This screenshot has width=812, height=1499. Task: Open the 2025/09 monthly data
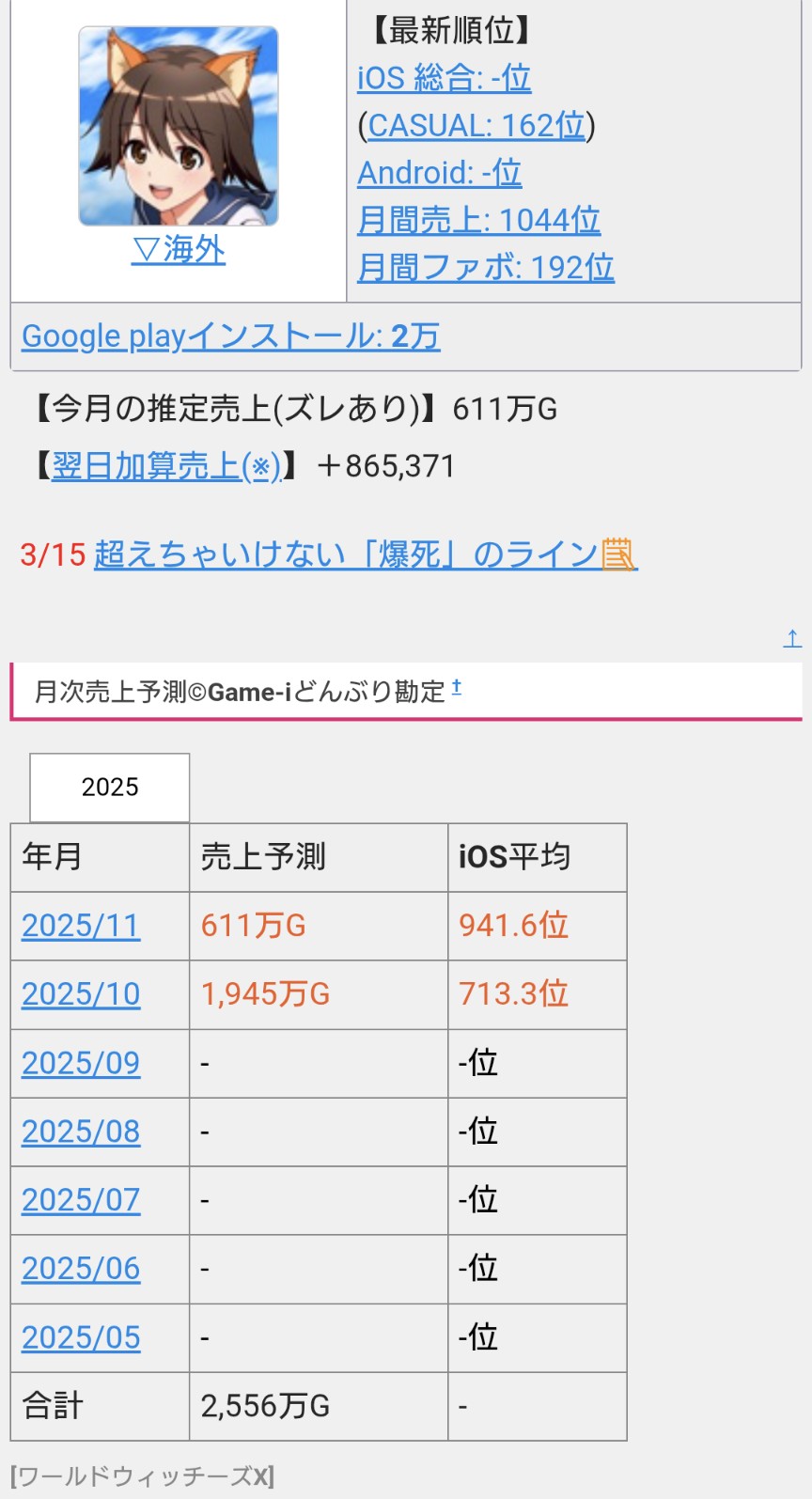81,1063
